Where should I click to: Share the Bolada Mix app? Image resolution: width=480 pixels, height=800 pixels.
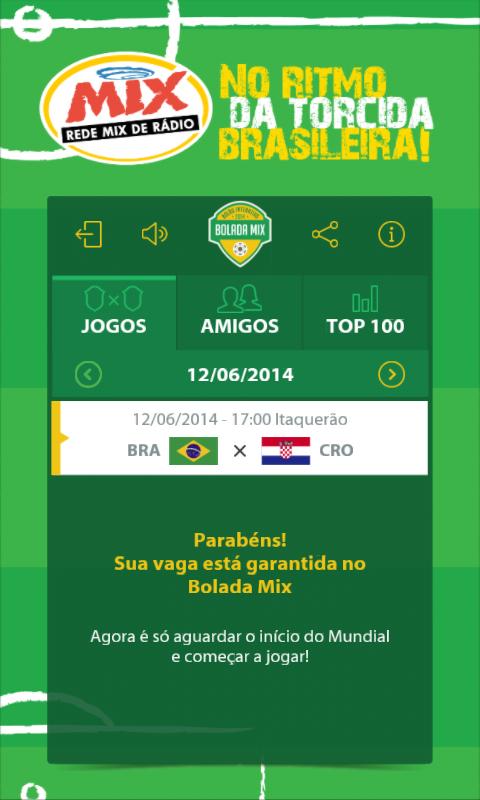[325, 234]
